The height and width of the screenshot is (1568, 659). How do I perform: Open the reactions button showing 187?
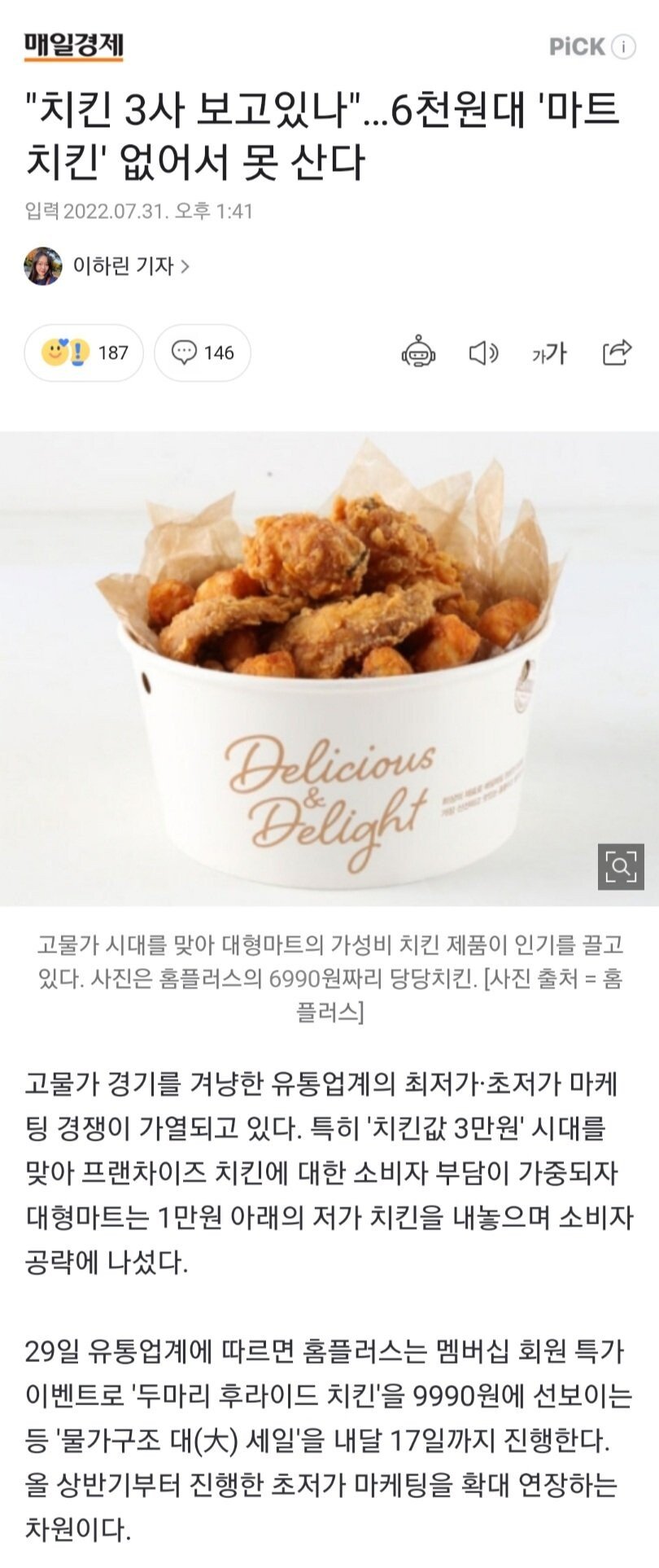point(84,353)
